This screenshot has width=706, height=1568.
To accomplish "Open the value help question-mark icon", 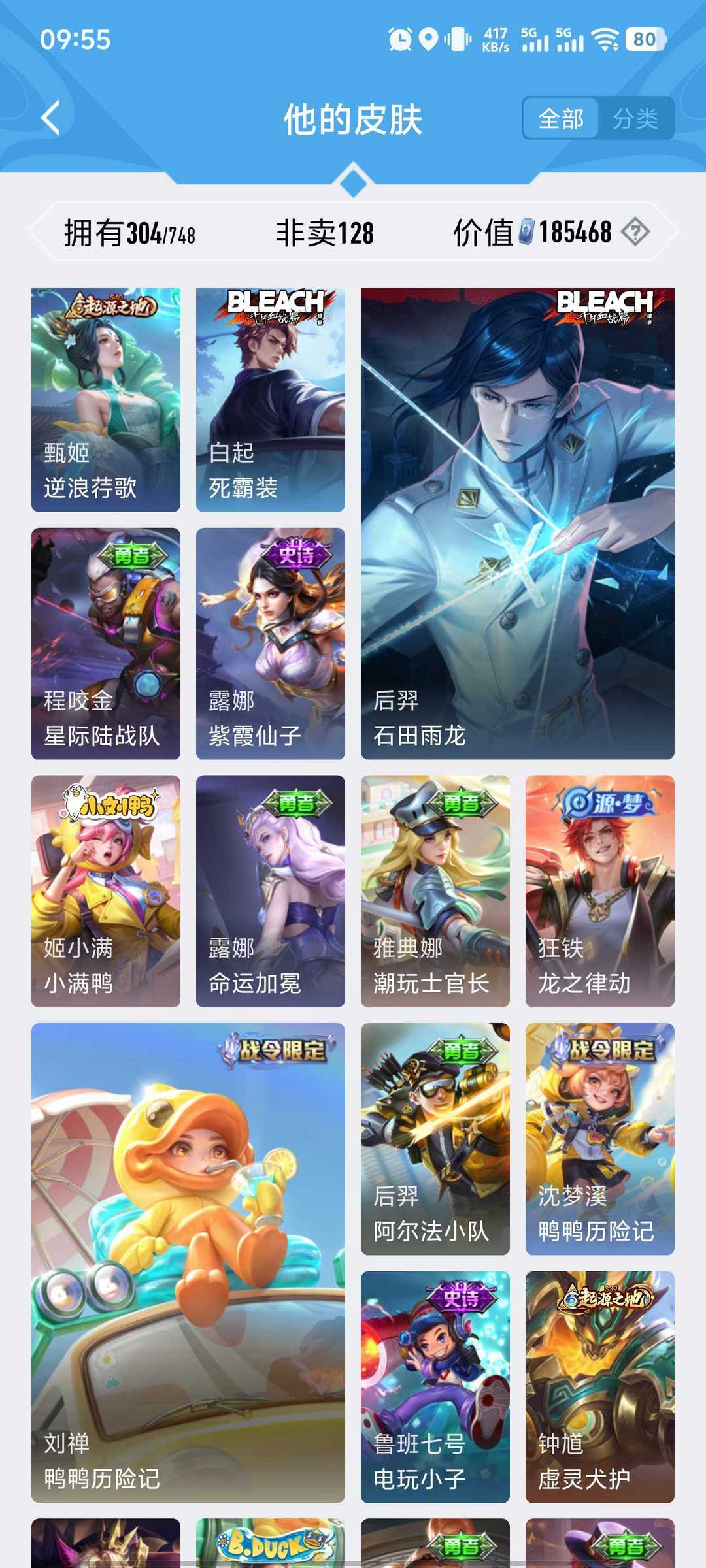I will pos(635,232).
